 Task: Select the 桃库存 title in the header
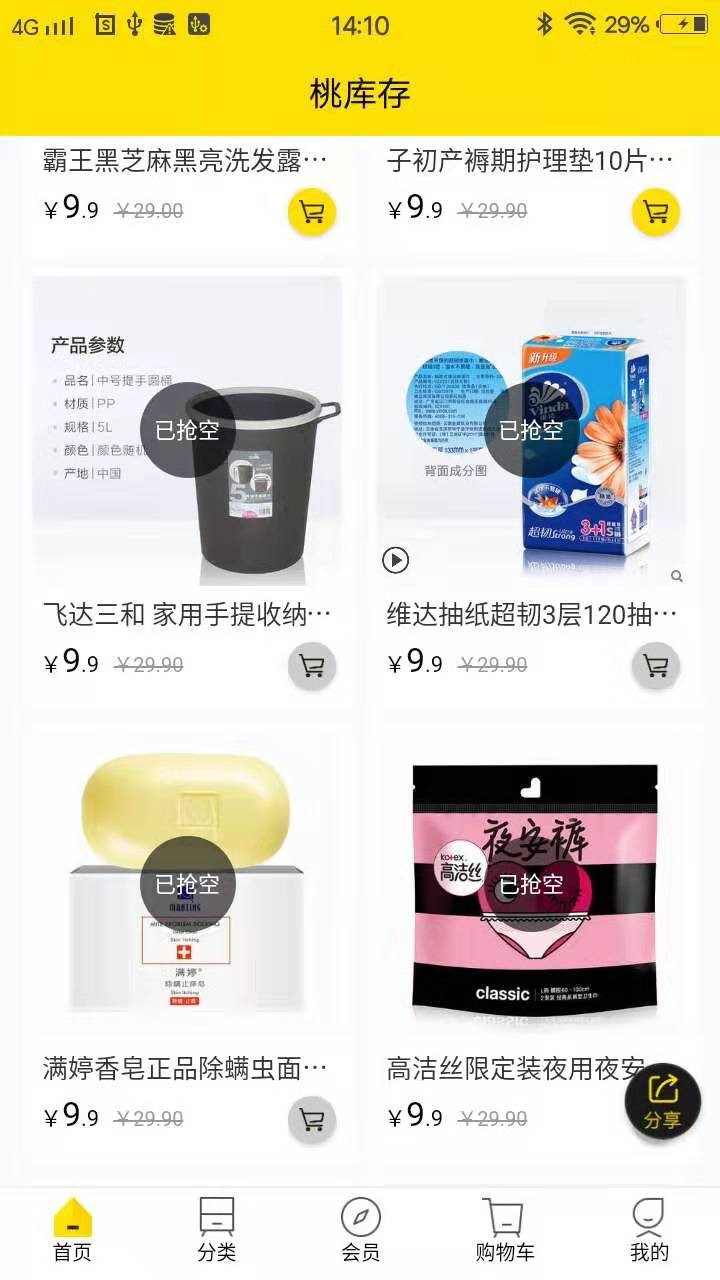pos(360,91)
